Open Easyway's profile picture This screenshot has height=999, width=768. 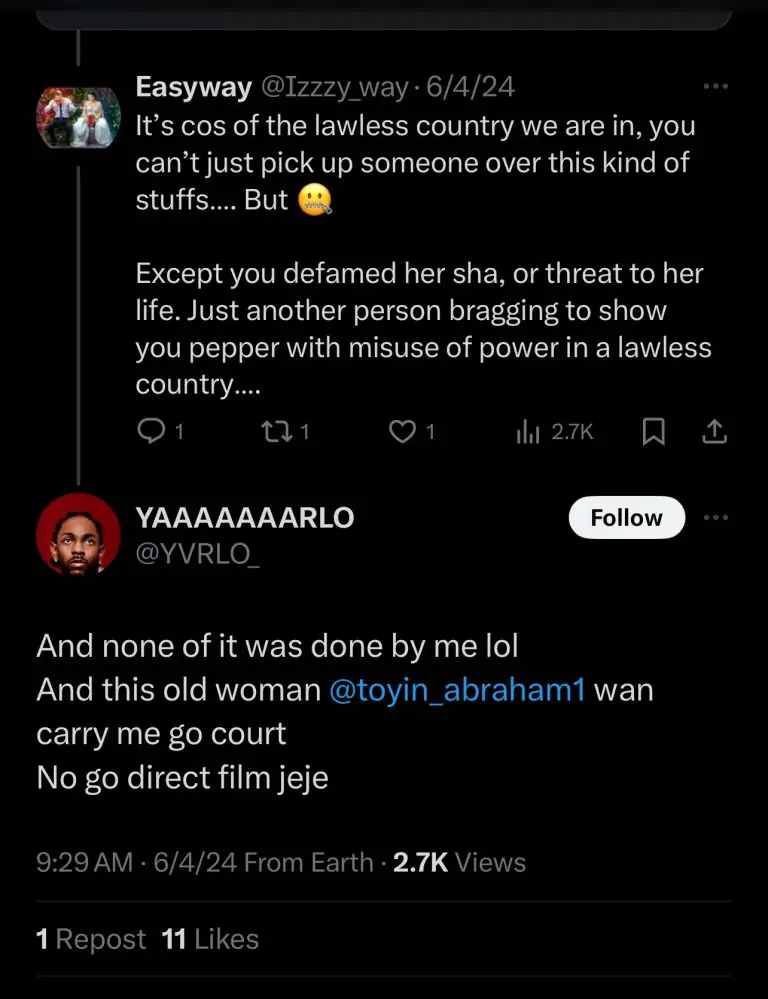tap(78, 118)
